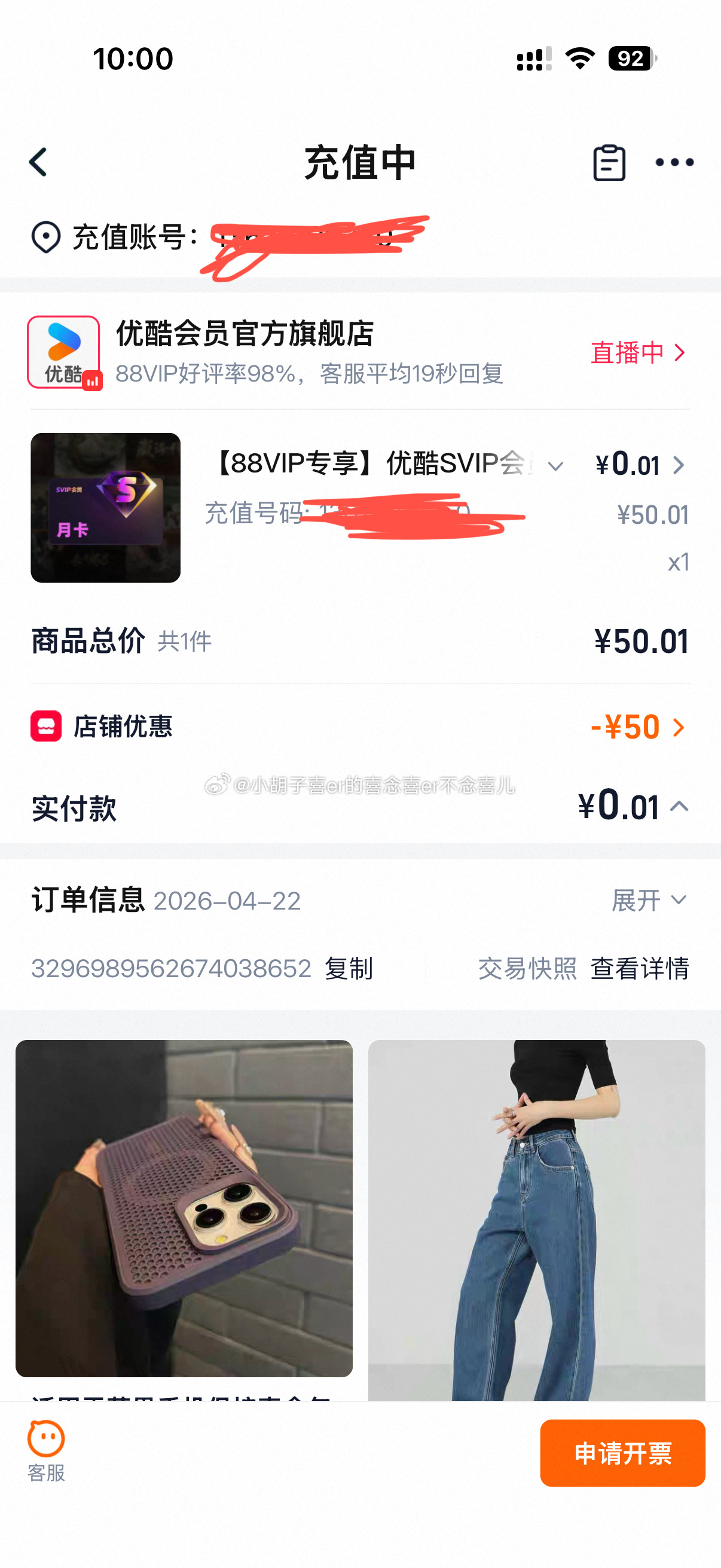
Task: View 店铺优惠 discount details
Action: pos(638,727)
